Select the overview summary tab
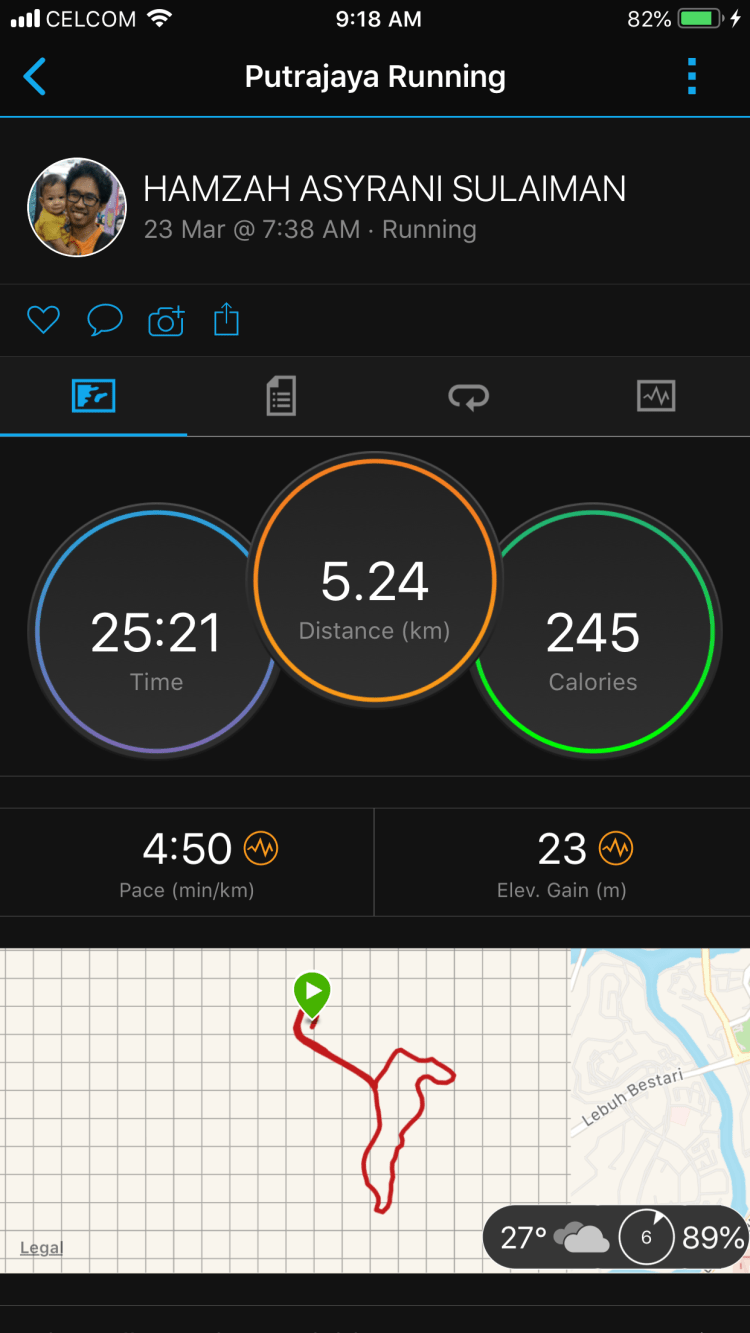Image resolution: width=750 pixels, height=1333 pixels. tap(94, 396)
